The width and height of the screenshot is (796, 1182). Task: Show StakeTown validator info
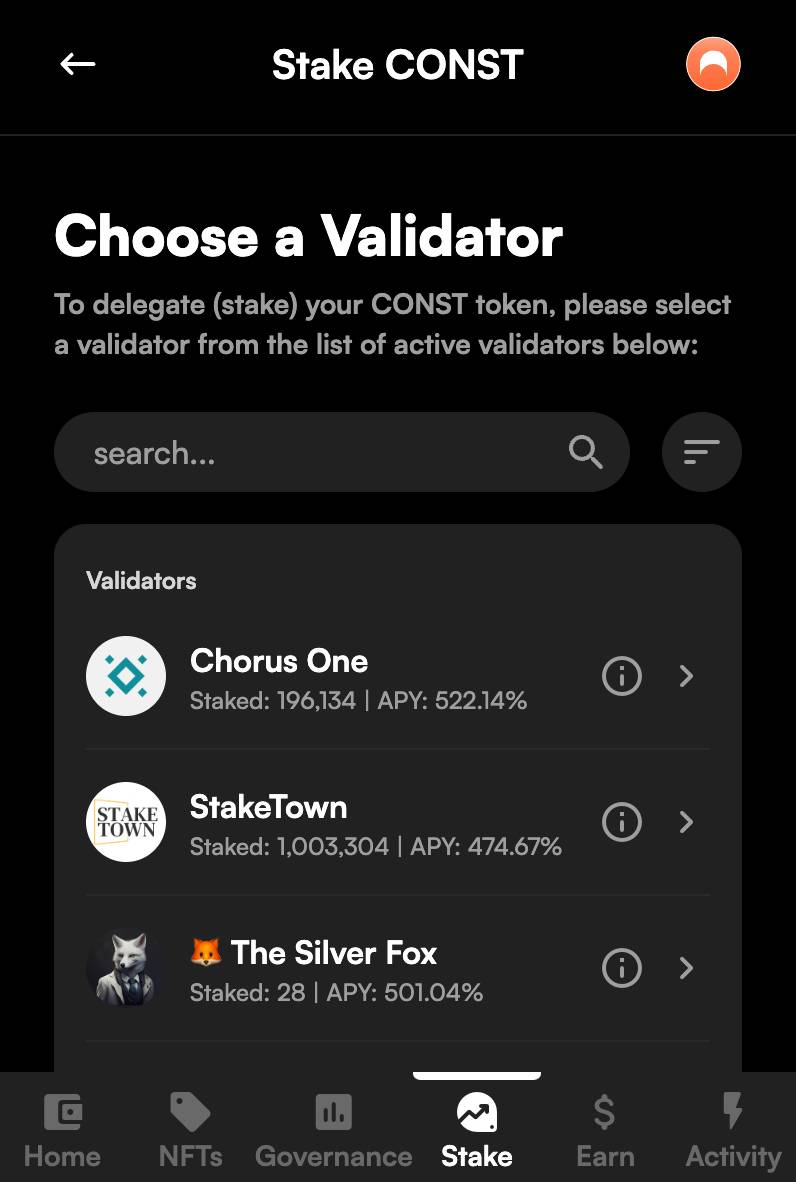click(621, 823)
